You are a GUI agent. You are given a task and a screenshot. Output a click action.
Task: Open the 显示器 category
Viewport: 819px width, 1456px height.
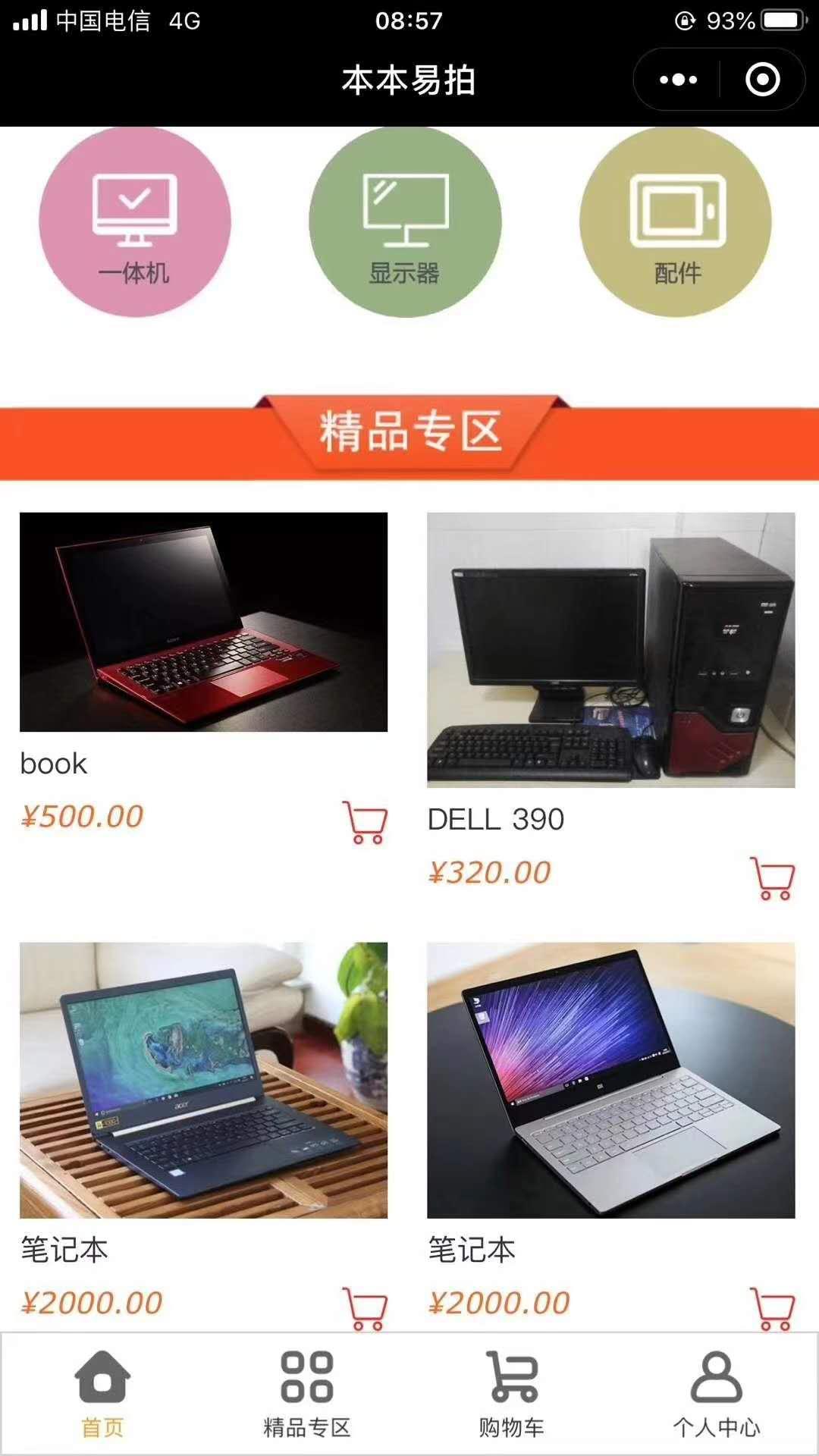(405, 222)
